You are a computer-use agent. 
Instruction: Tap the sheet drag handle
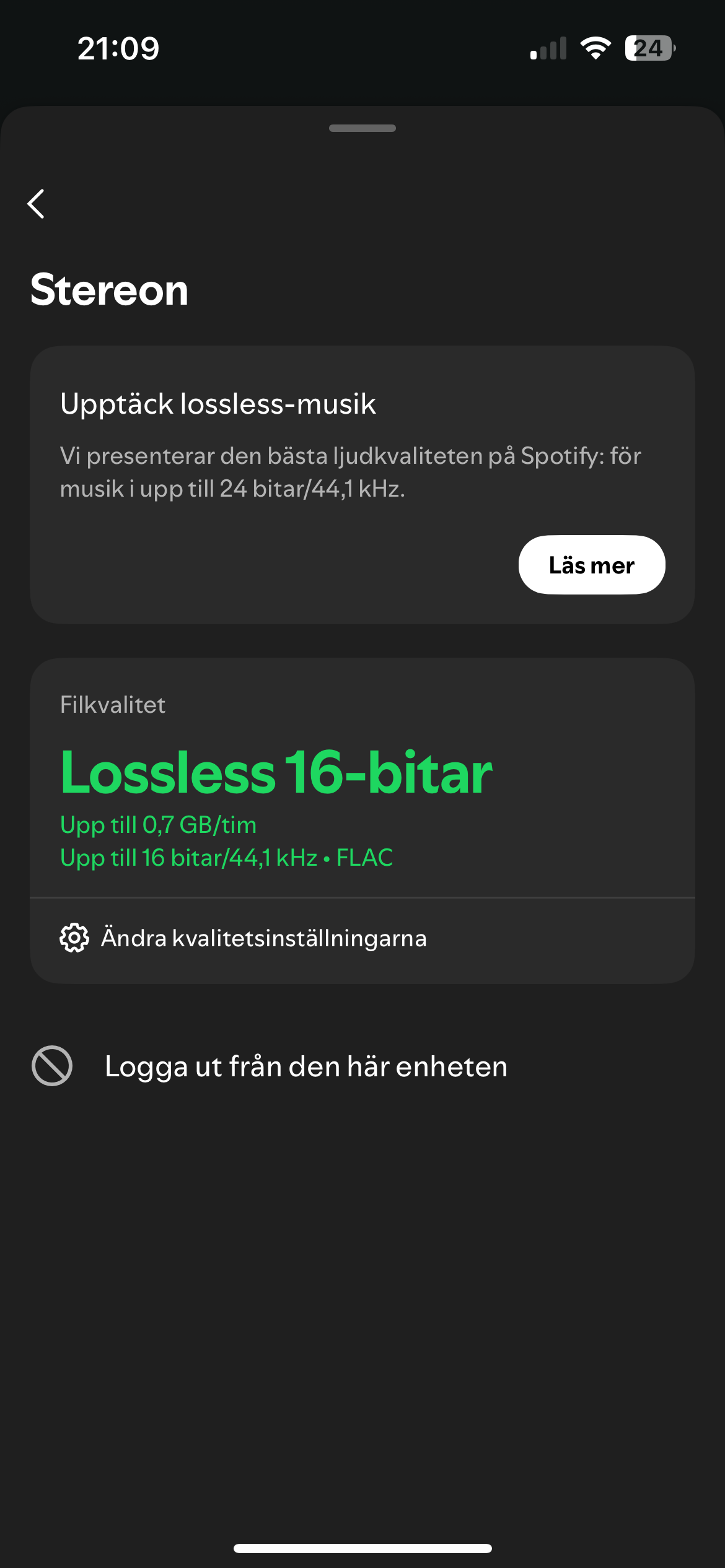(x=362, y=128)
